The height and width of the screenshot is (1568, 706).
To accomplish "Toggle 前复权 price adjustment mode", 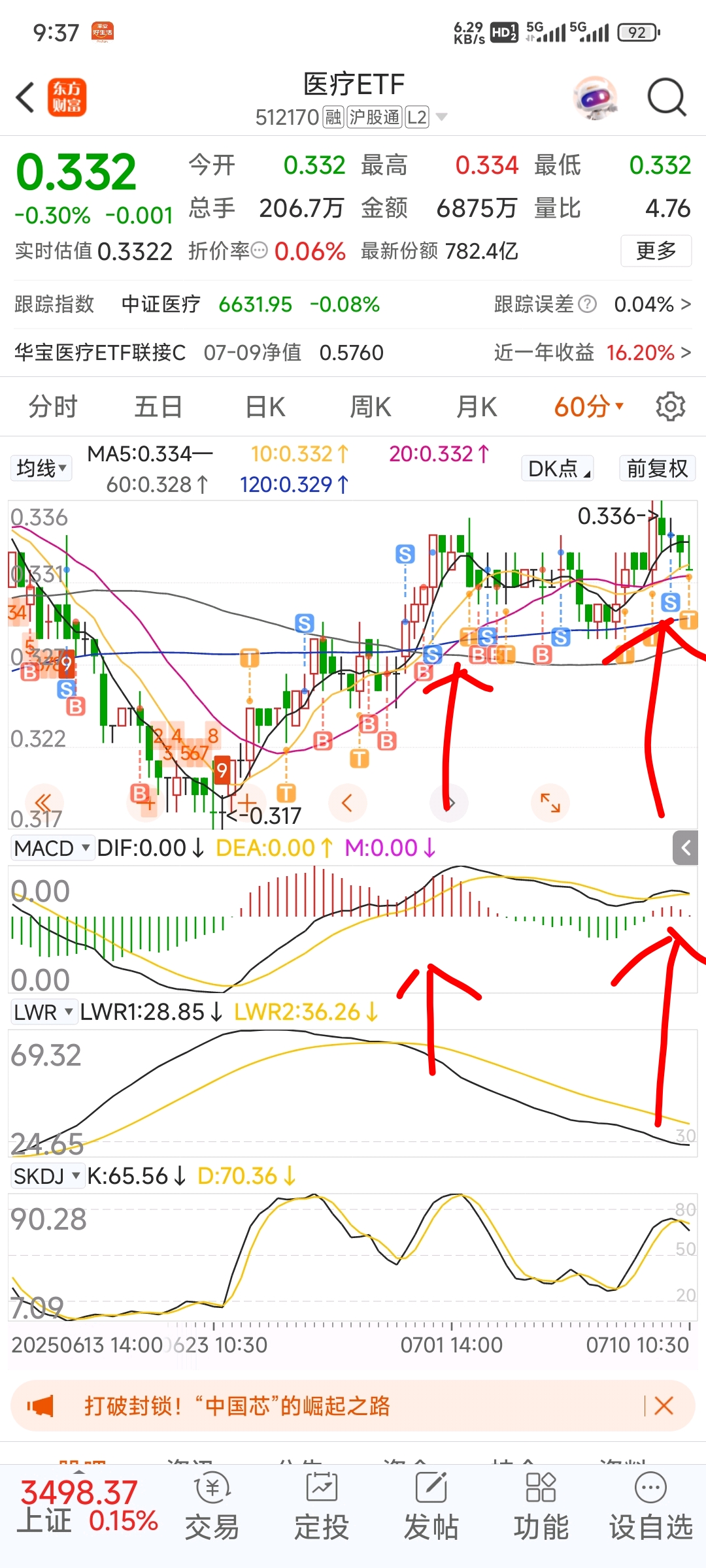I will [657, 468].
